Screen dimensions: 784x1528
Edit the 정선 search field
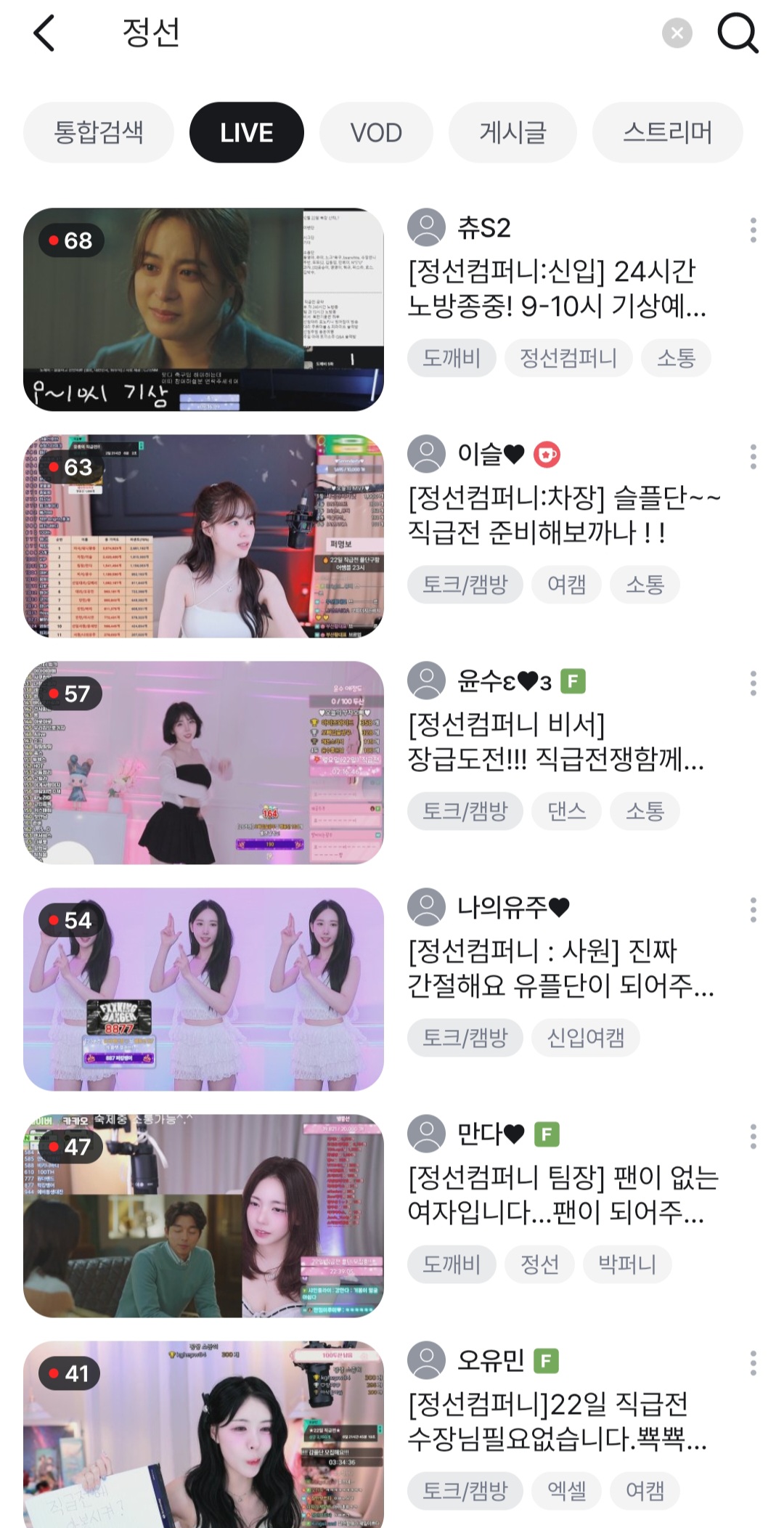tap(363, 33)
